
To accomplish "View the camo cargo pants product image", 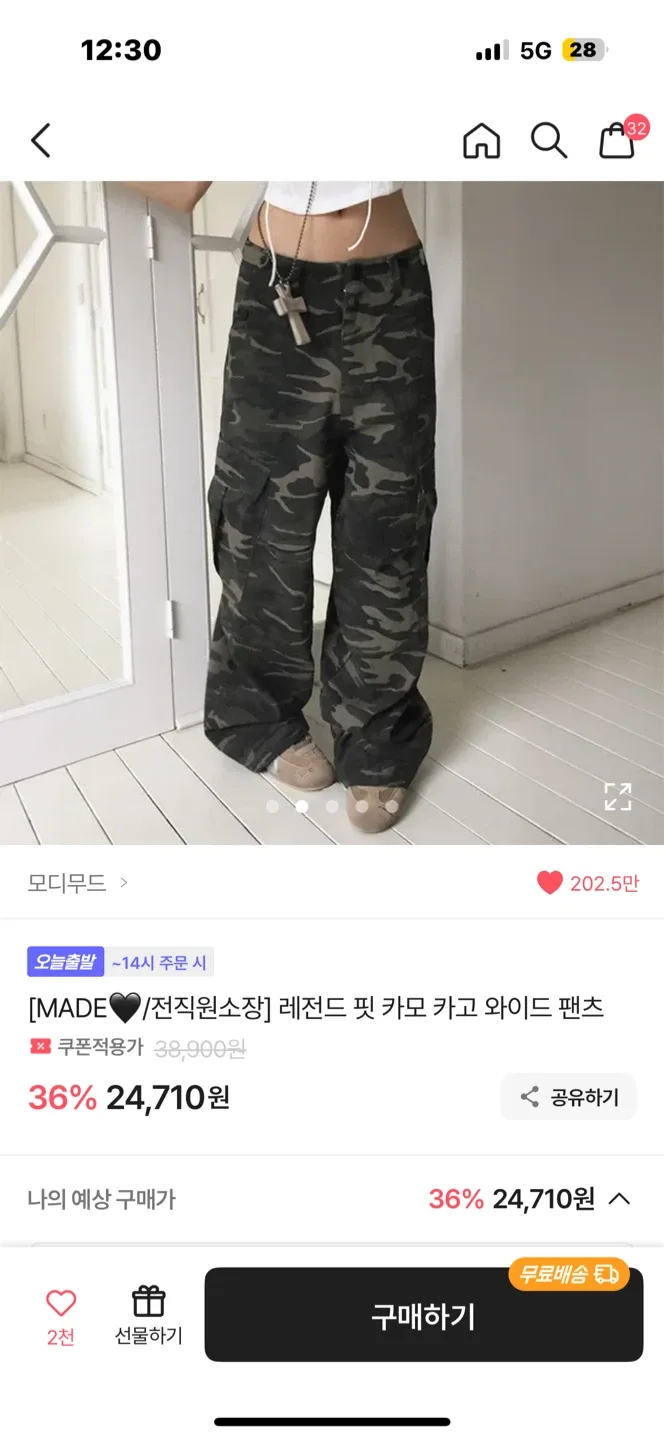I will coord(332,512).
